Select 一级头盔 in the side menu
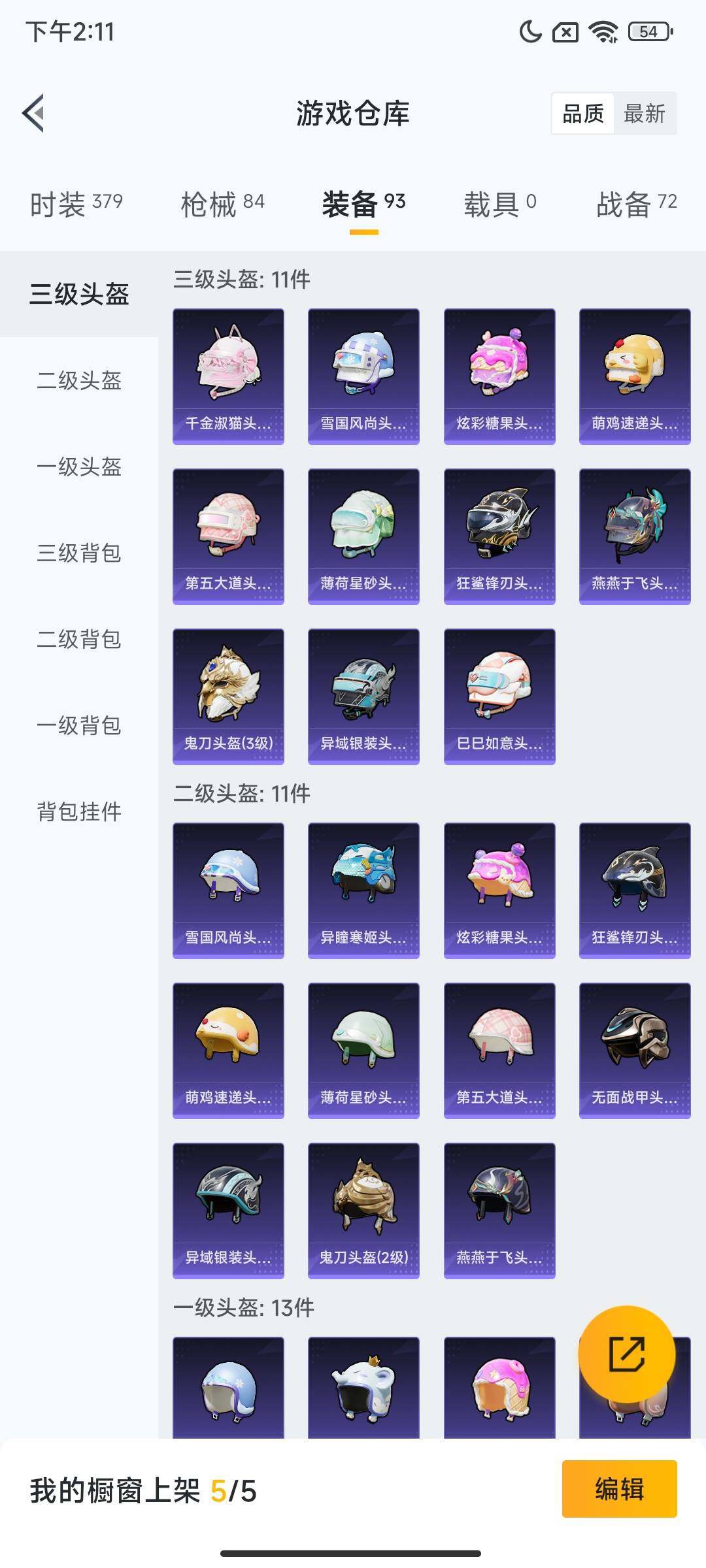 pyautogui.click(x=79, y=466)
